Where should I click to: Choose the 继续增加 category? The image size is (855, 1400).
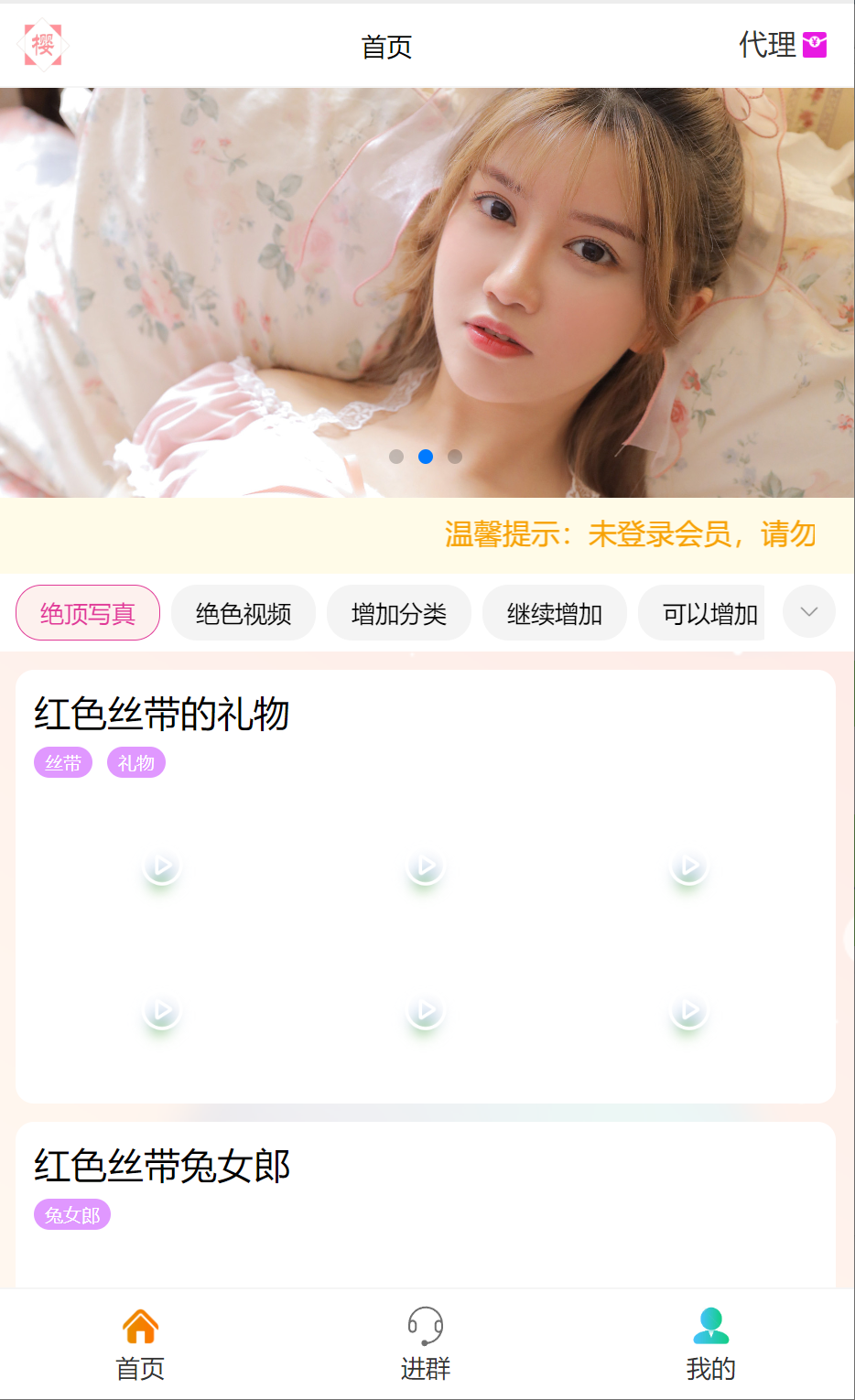[555, 613]
